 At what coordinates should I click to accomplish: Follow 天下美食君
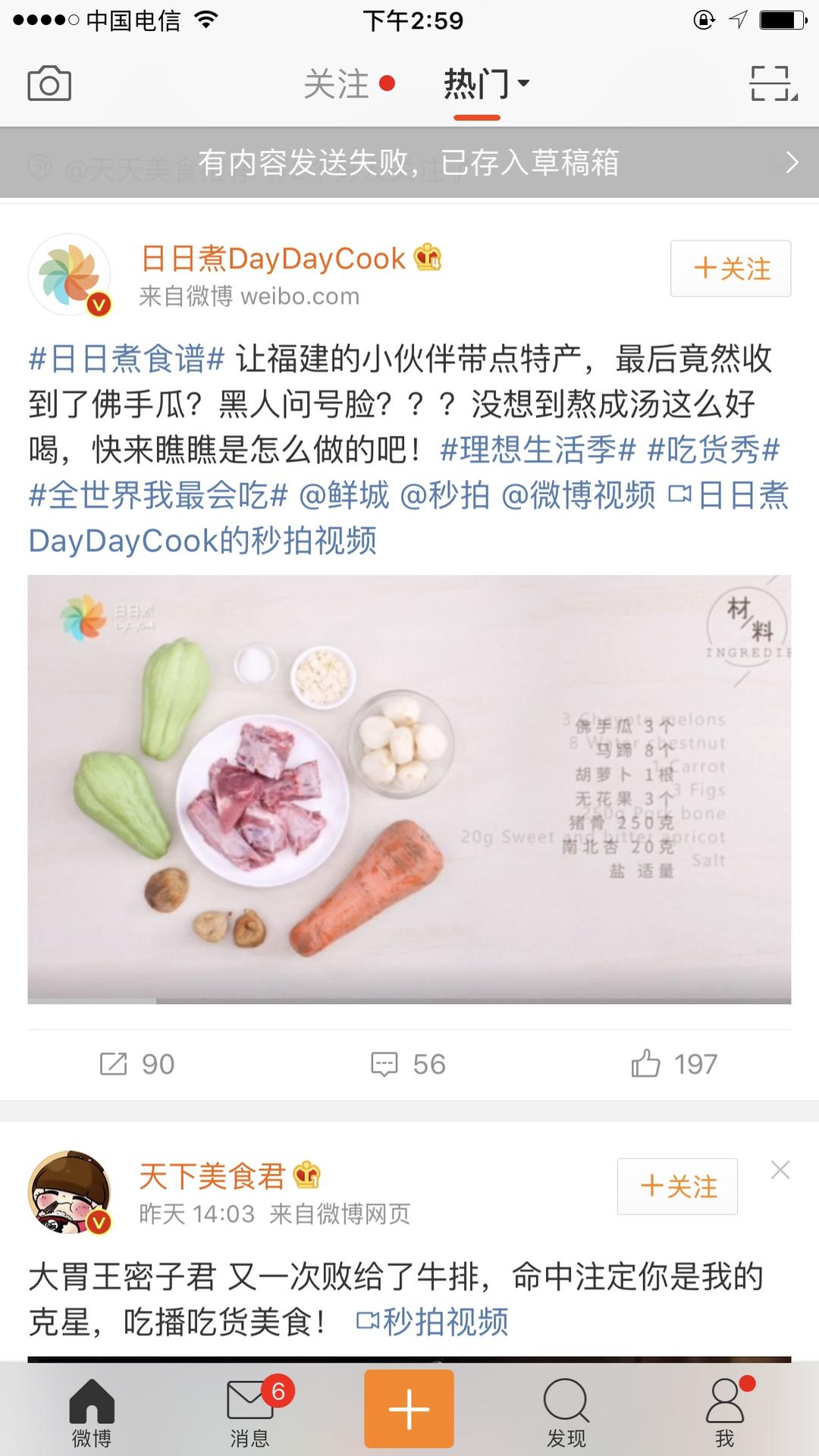pyautogui.click(x=677, y=1186)
